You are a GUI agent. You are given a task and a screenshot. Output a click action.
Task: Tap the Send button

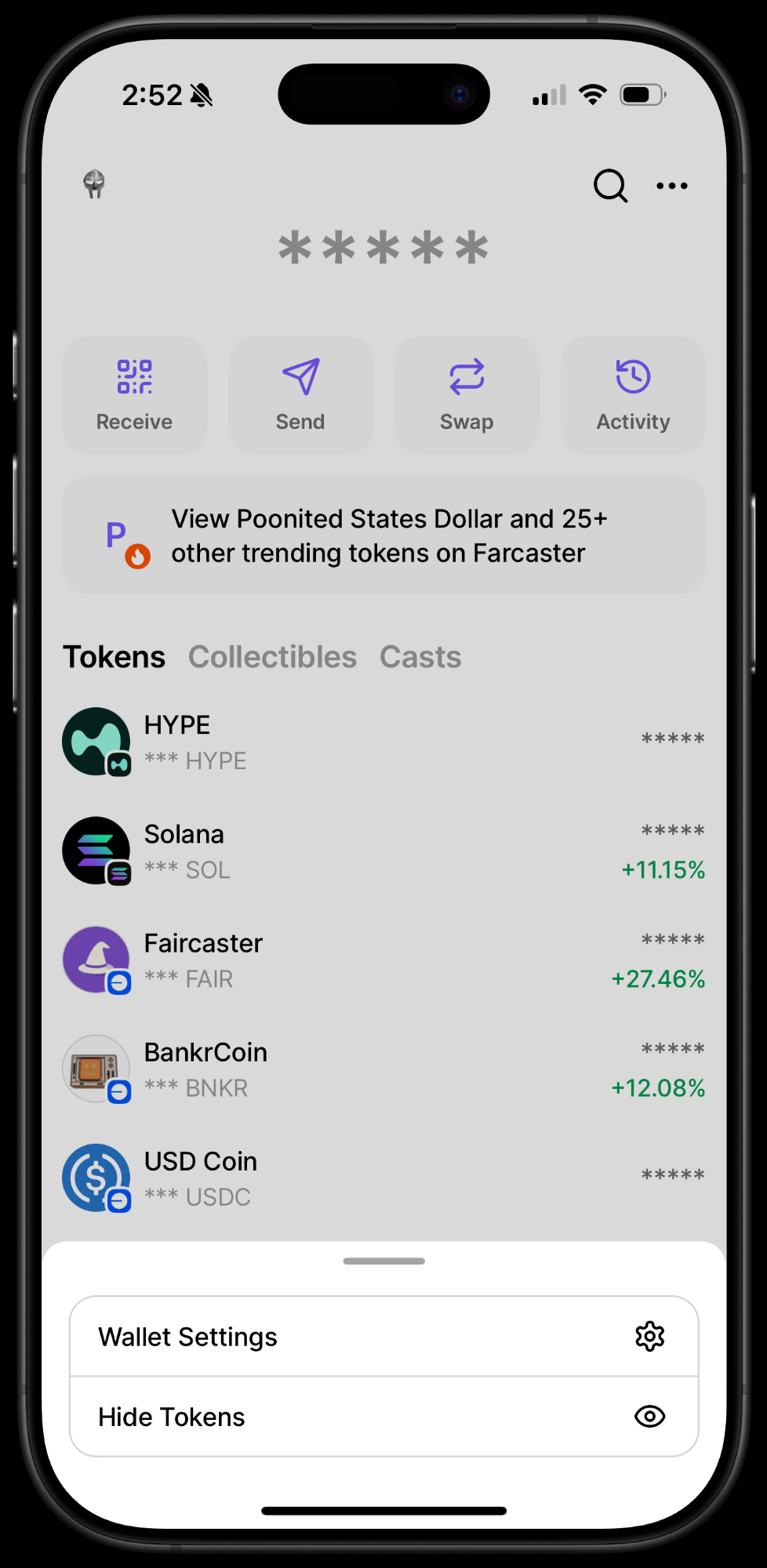300,395
